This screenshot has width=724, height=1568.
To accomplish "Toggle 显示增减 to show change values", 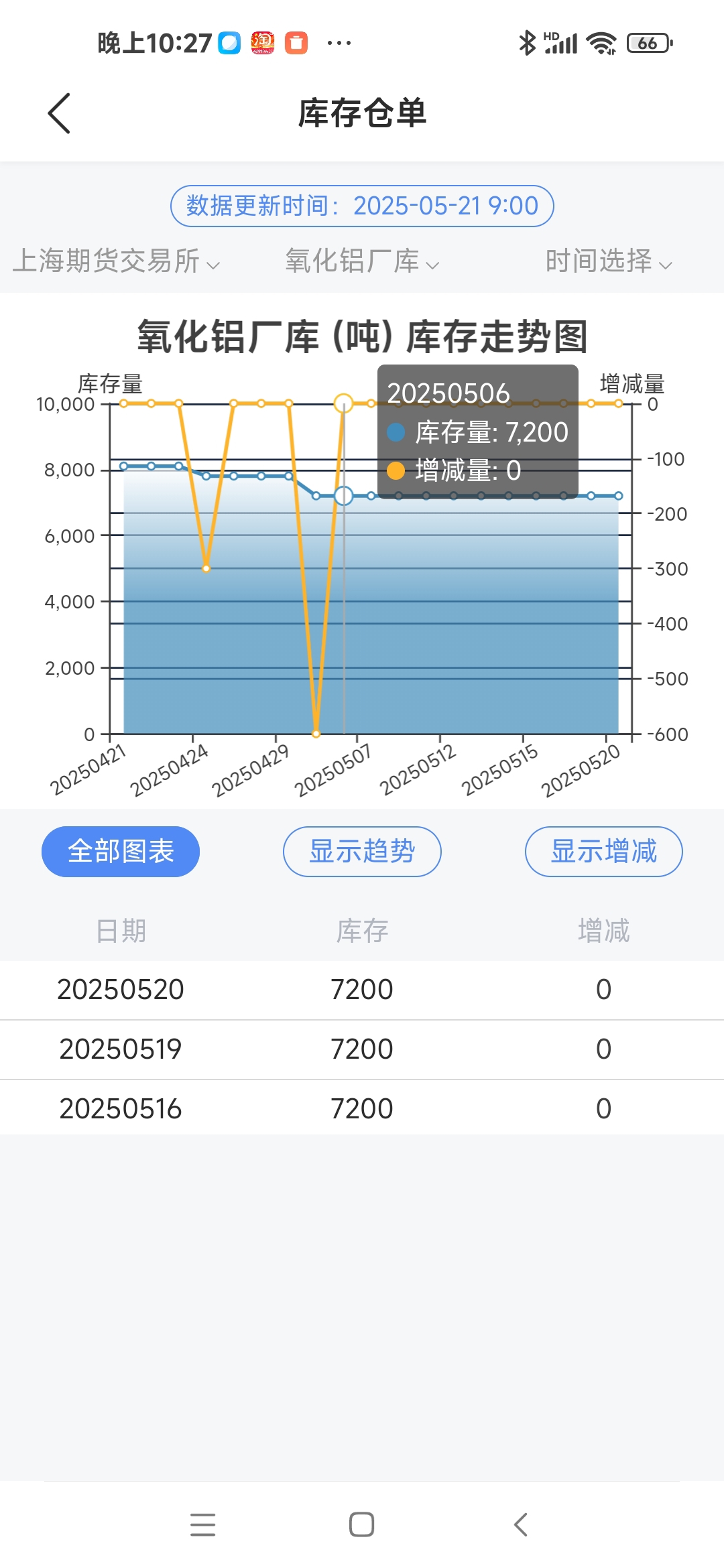I will tap(603, 851).
